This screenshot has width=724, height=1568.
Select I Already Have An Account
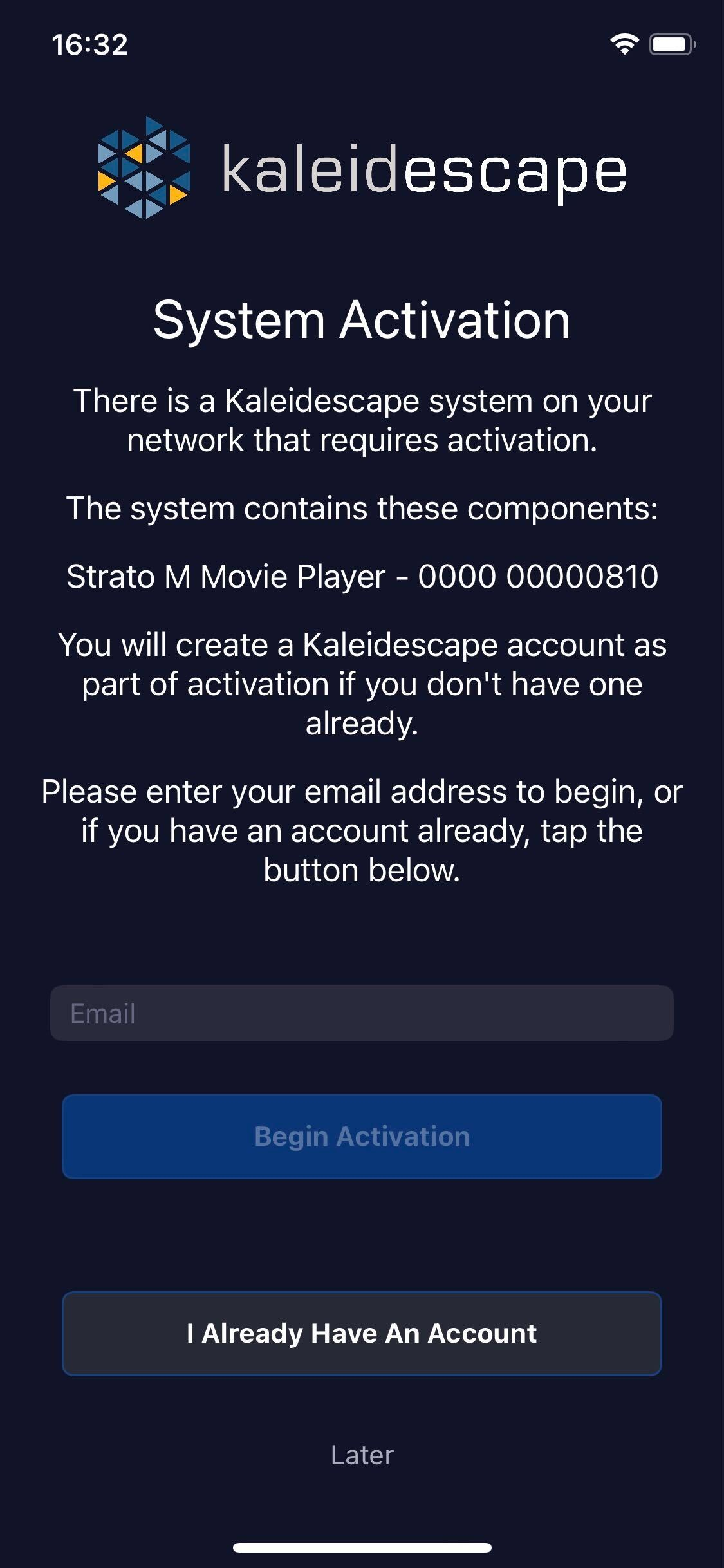click(362, 1333)
